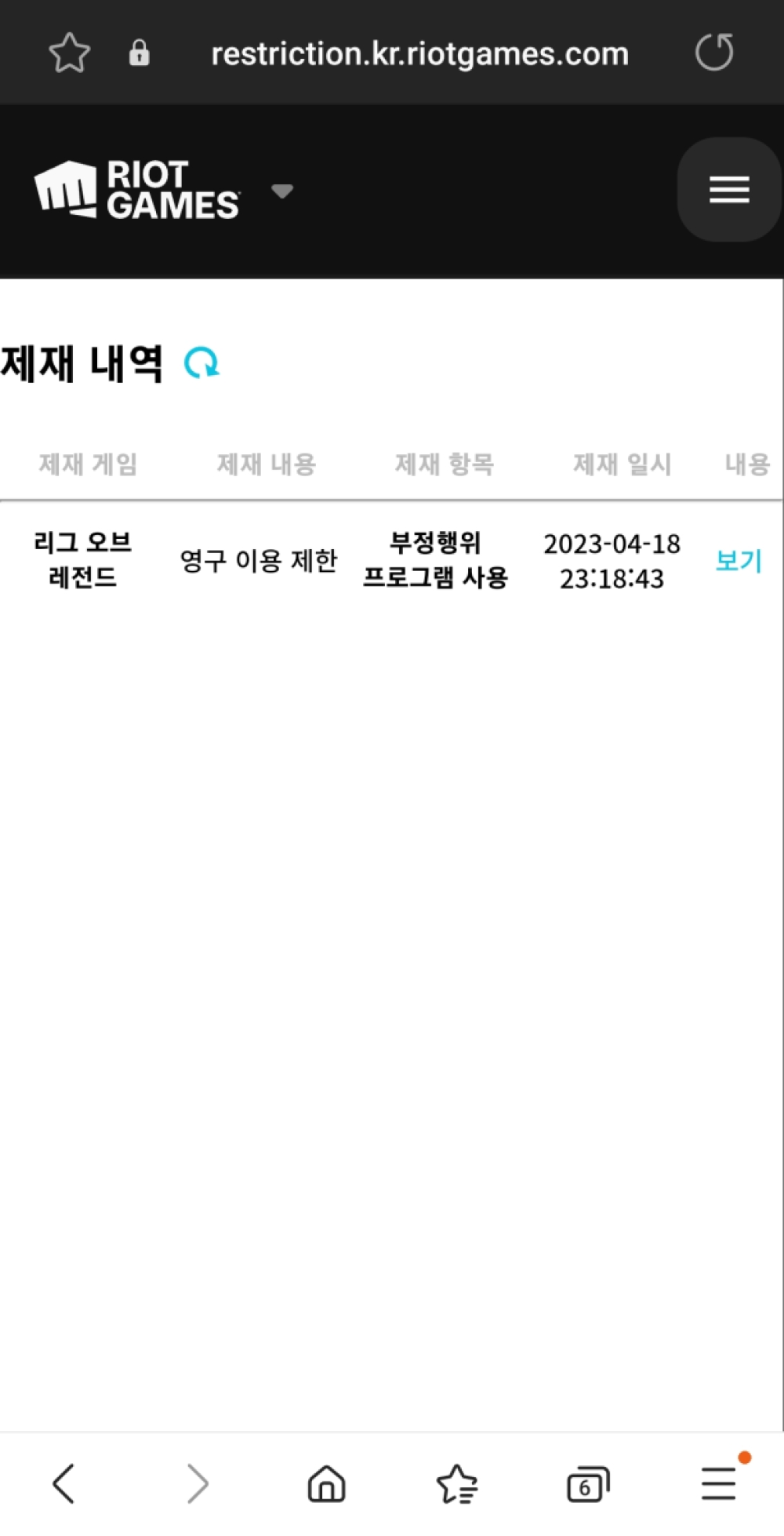Image resolution: width=784 pixels, height=1536 pixels.
Task: Tap the restriction.kr.riotgames.com address bar
Action: click(419, 54)
